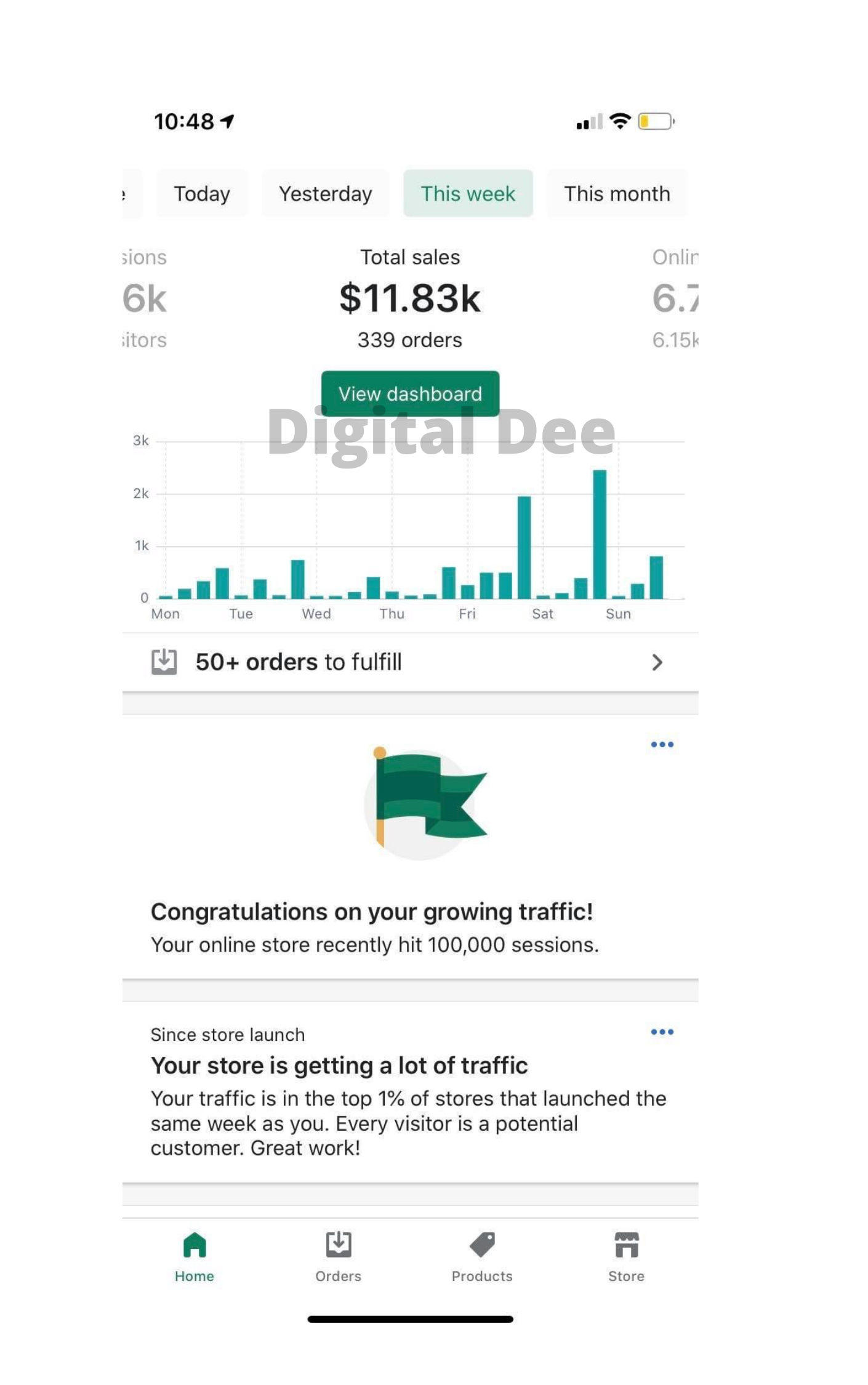Switch to This month view
The image size is (868, 1385).
click(x=617, y=194)
